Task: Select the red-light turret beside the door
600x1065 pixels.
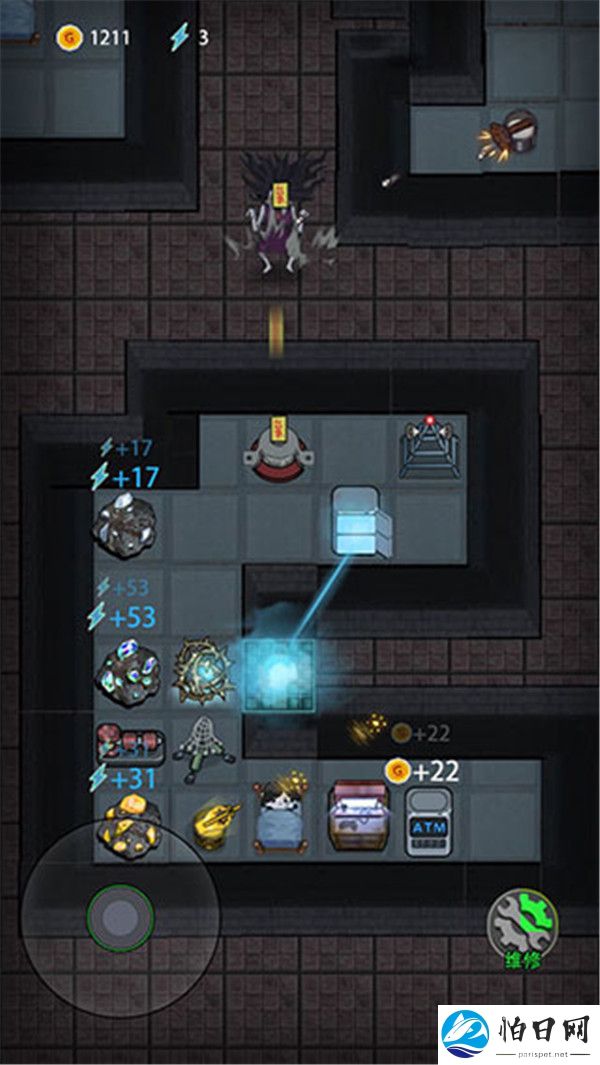Action: [431, 447]
